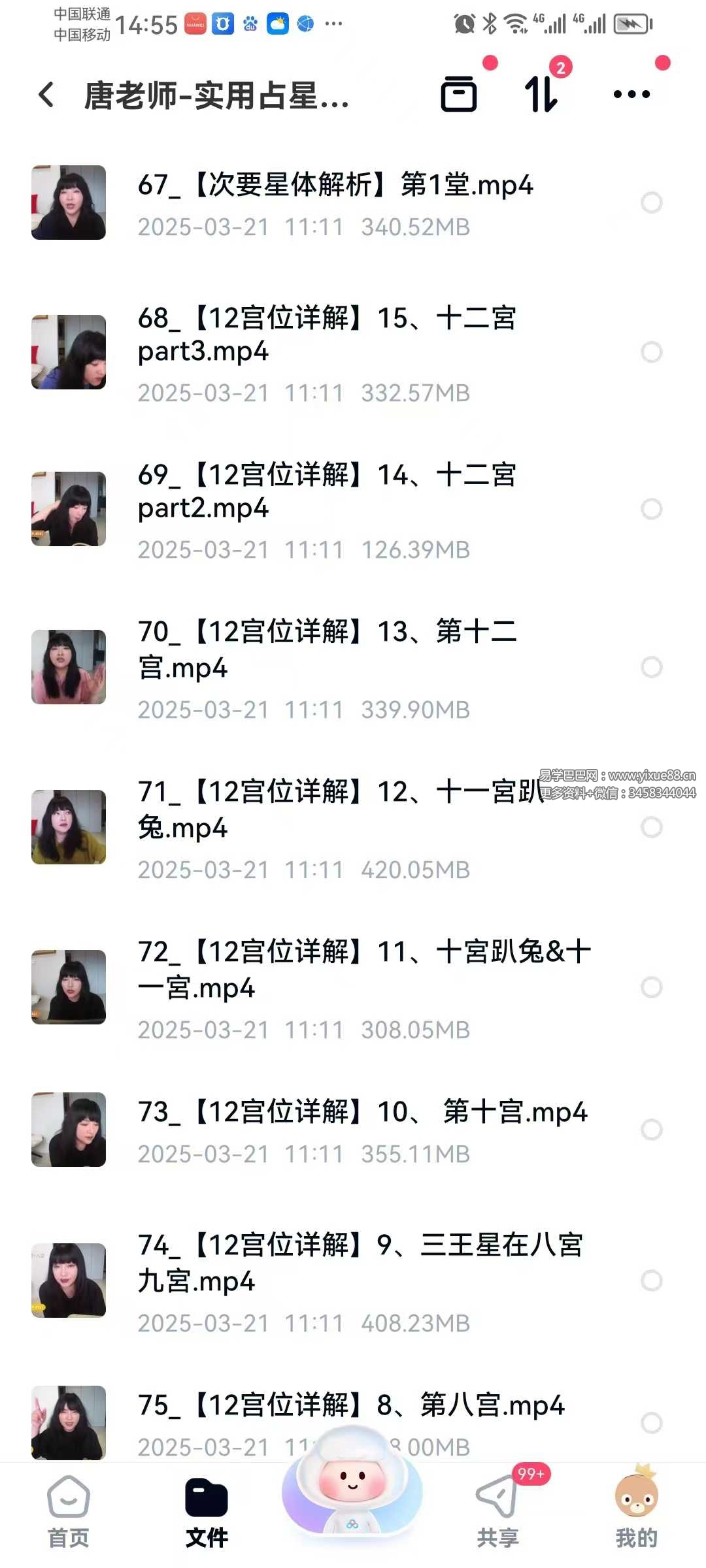Select the circle for file 67_ 第1堂.mp4
Image resolution: width=706 pixels, height=1568 pixels.
[x=651, y=203]
